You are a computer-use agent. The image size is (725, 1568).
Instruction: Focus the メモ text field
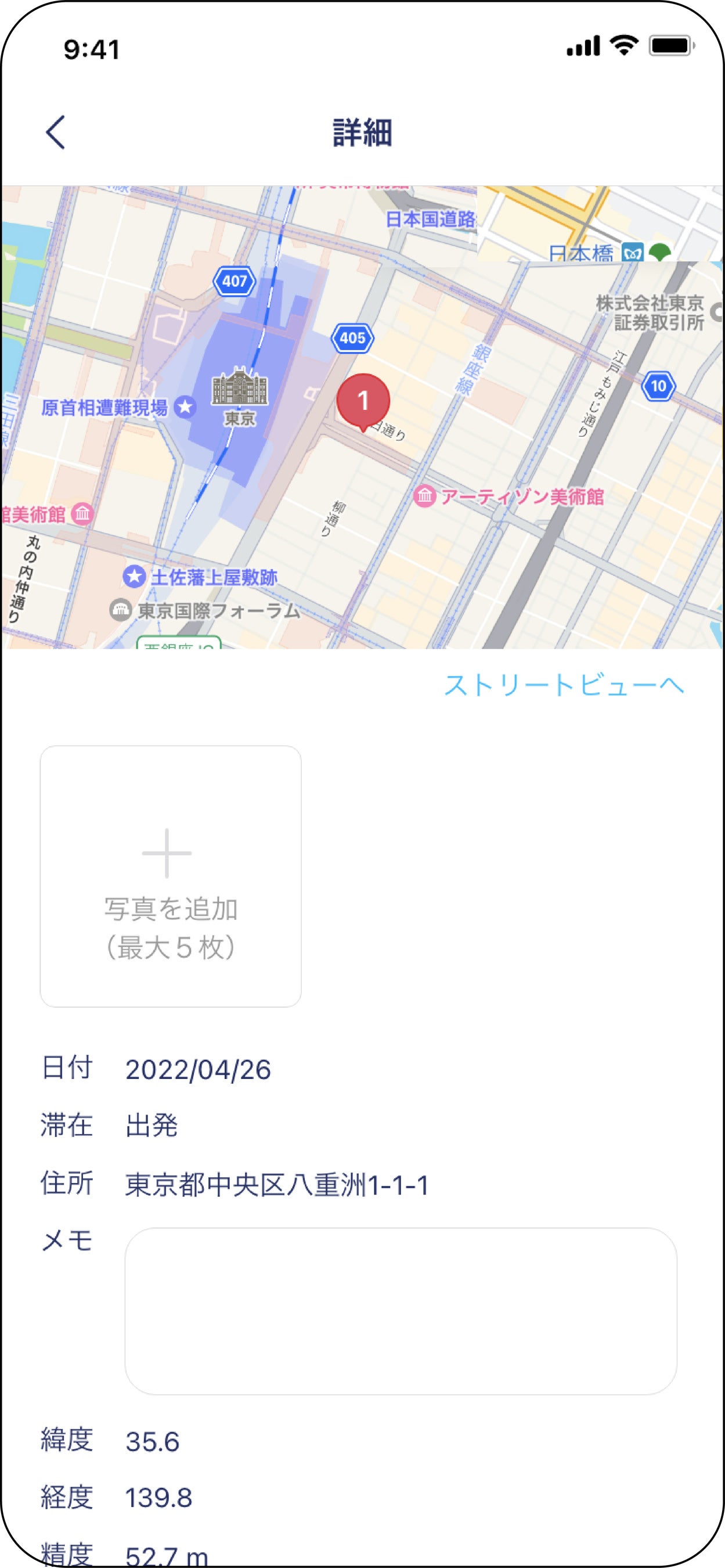coord(400,1311)
